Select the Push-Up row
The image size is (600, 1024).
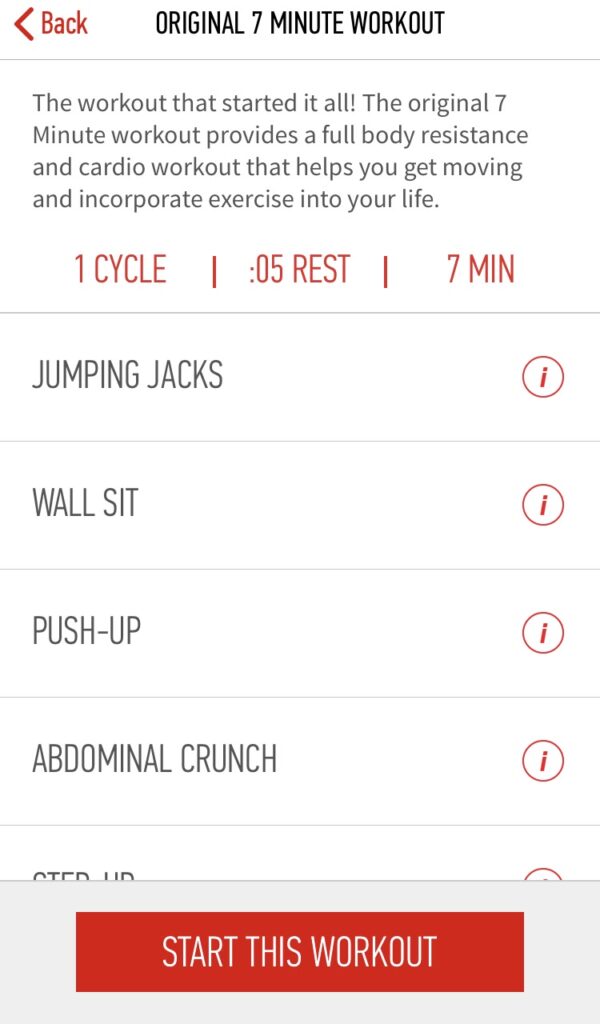point(300,633)
